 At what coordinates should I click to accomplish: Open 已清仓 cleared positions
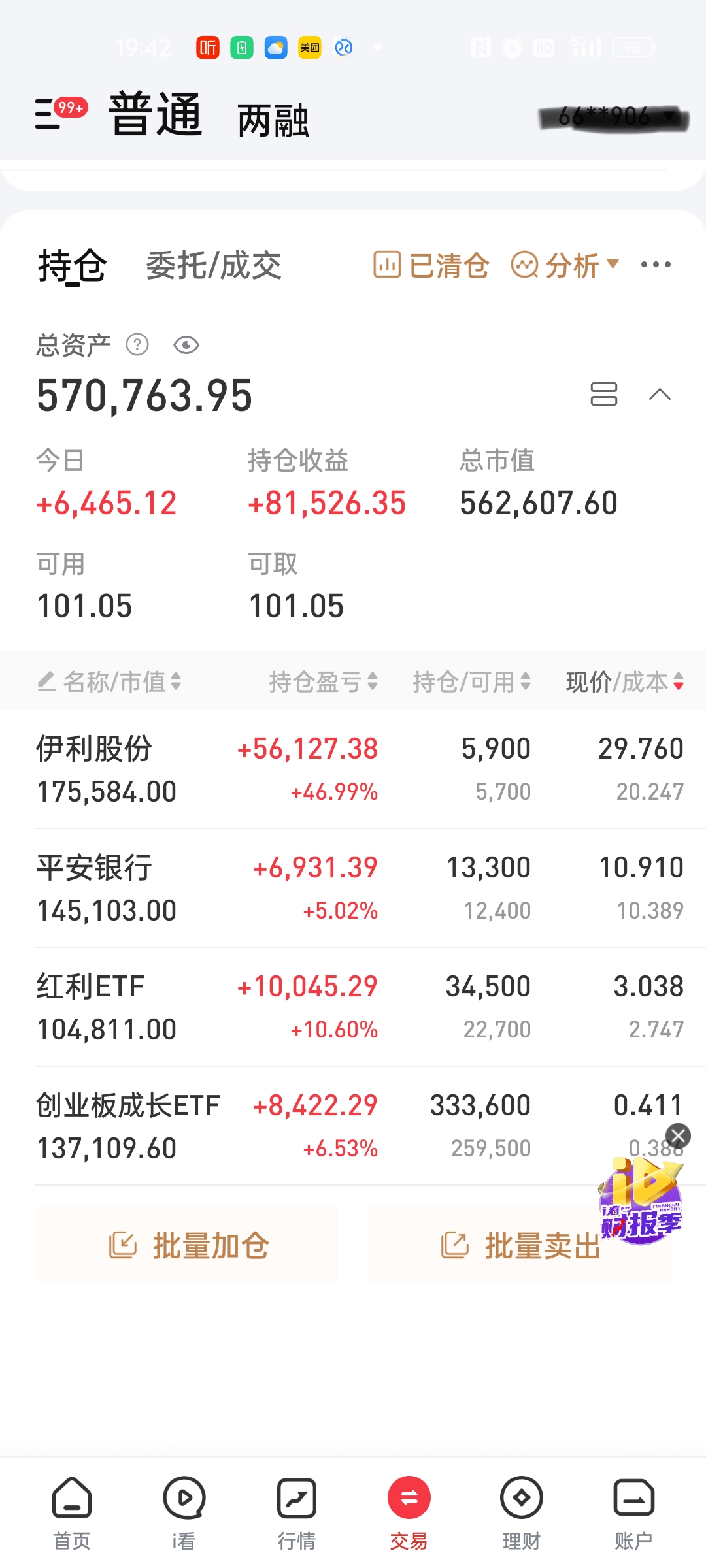click(x=431, y=265)
